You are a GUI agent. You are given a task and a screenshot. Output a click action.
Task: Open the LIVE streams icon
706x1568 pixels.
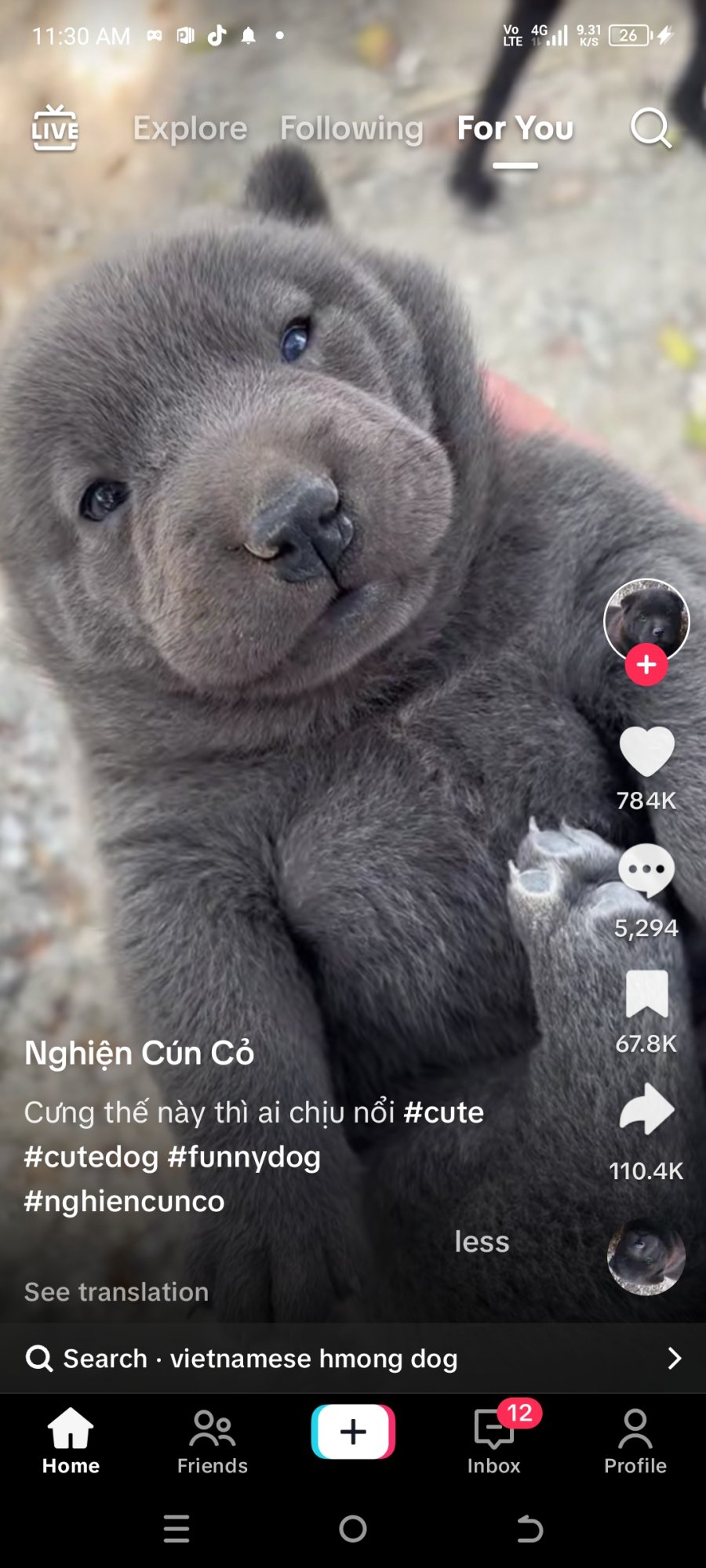coord(54,128)
